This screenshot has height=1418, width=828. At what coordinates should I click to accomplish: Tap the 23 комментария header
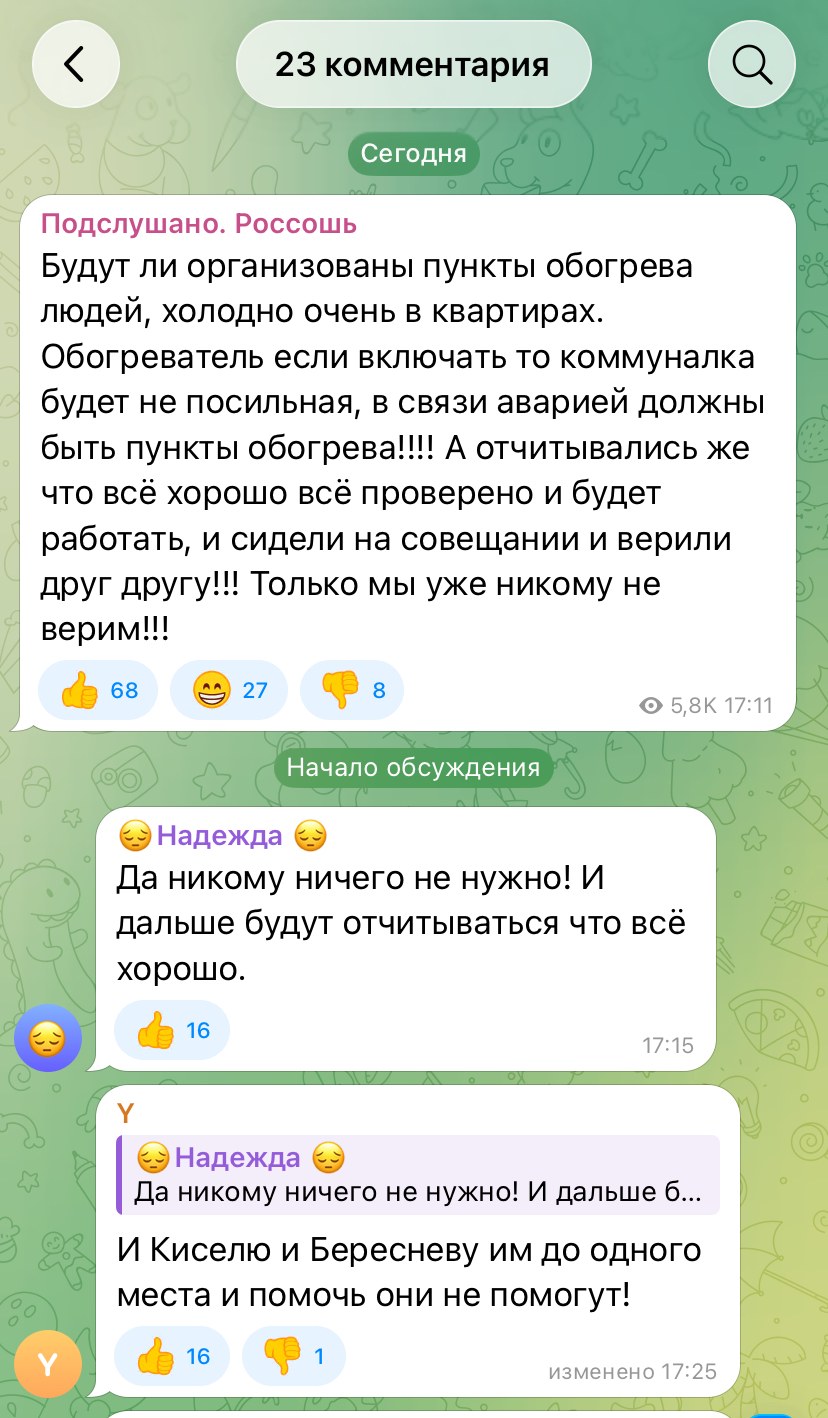[x=412, y=65]
